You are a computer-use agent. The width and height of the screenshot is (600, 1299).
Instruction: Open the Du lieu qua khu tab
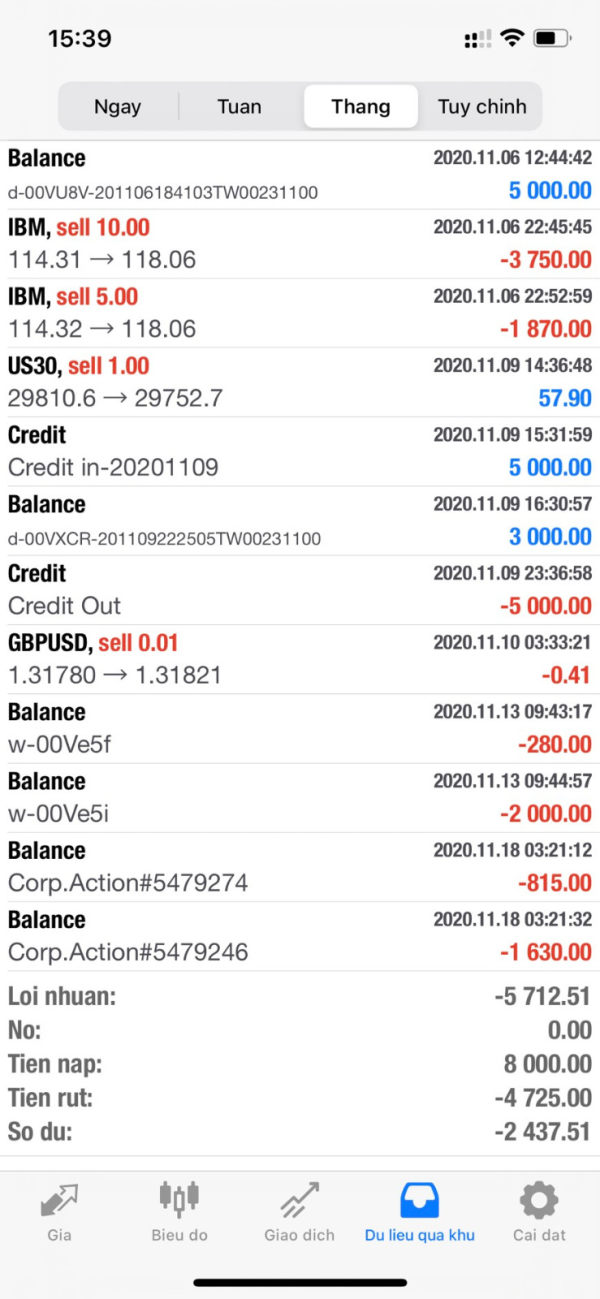(420, 1211)
